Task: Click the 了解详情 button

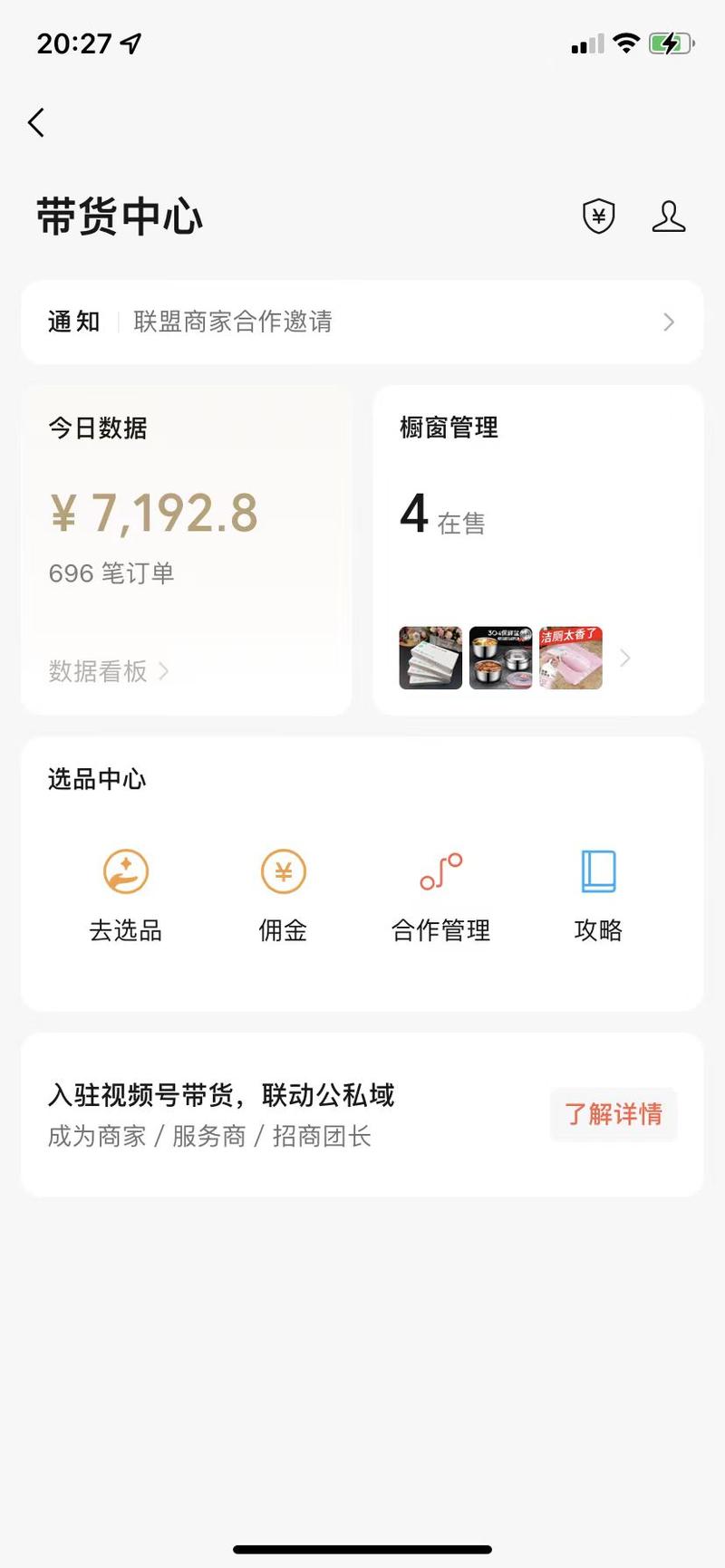Action: 614,1115
